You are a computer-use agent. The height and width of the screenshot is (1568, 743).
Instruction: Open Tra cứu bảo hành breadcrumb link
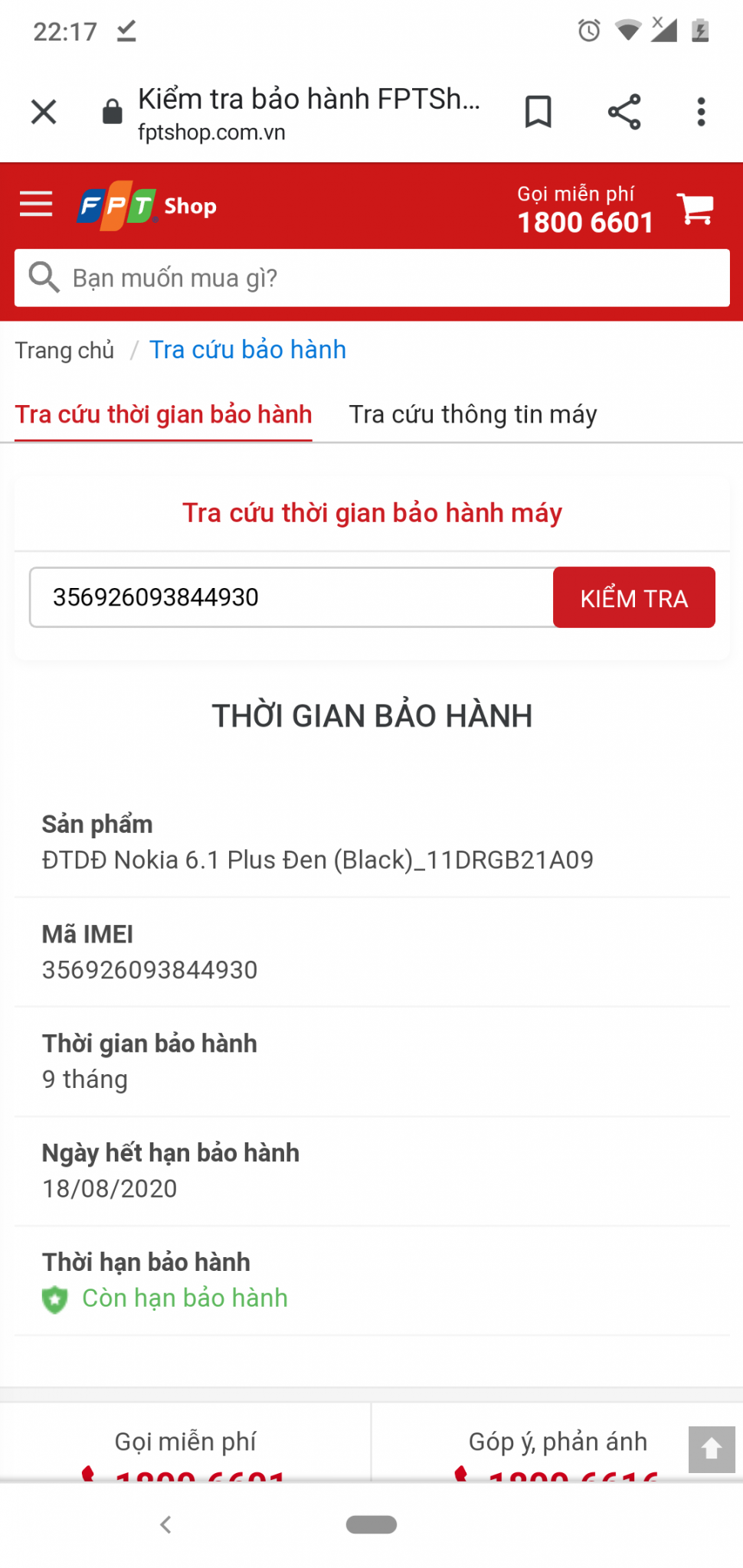(247, 350)
